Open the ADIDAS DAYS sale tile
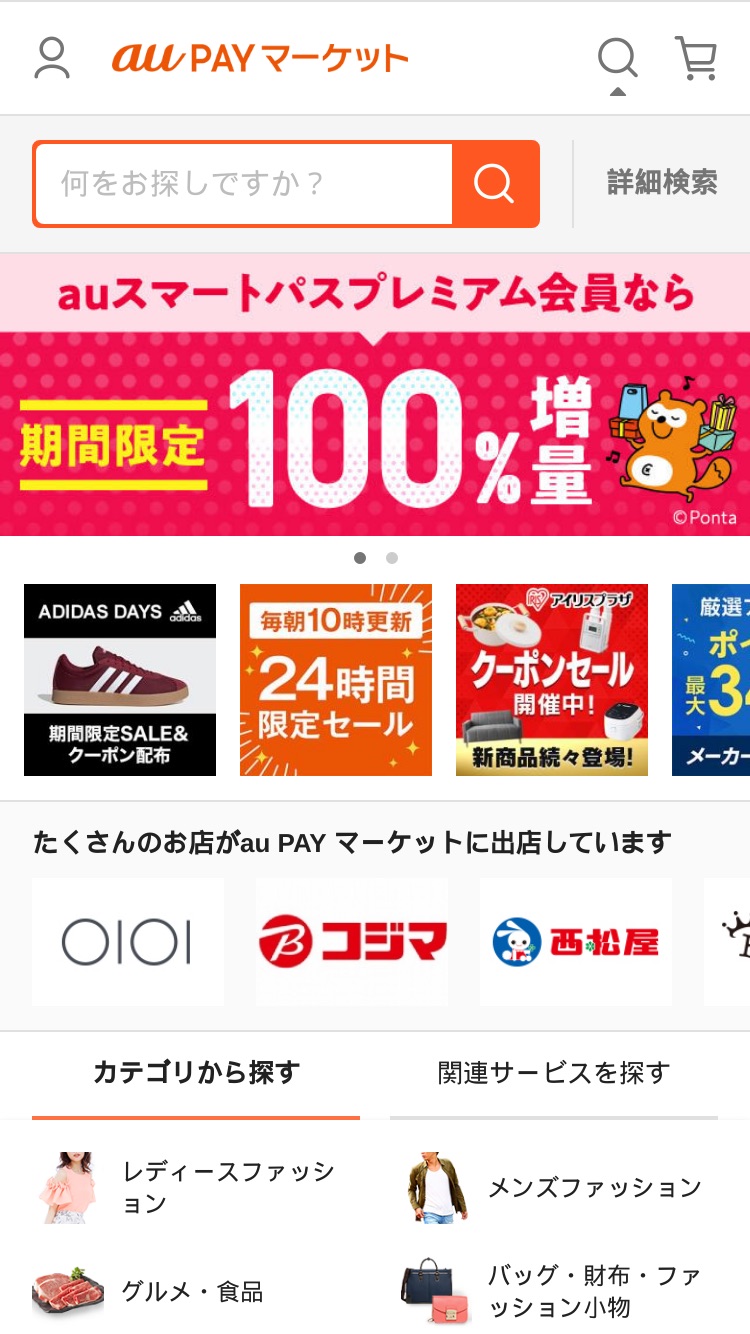 click(120, 680)
